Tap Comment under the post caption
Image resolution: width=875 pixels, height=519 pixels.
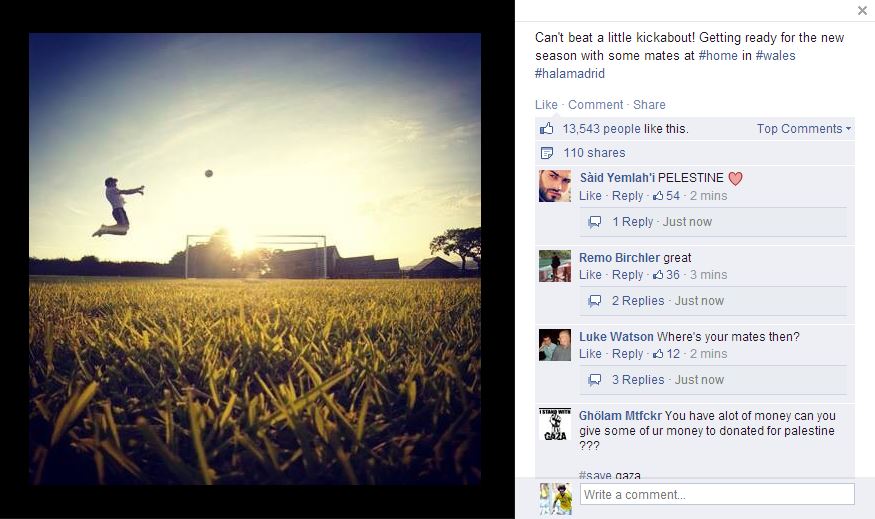pyautogui.click(x=595, y=105)
